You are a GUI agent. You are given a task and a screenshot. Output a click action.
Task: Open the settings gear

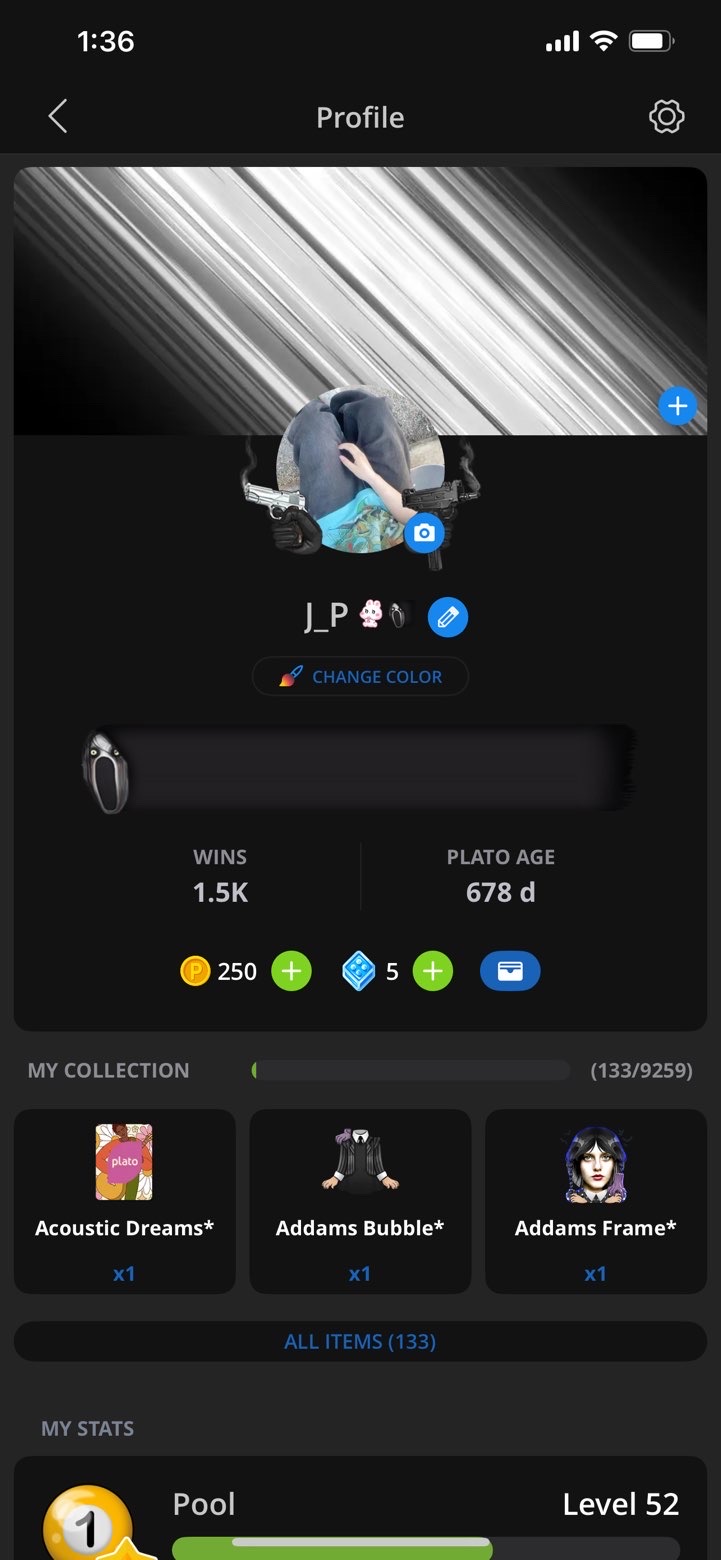(x=666, y=117)
